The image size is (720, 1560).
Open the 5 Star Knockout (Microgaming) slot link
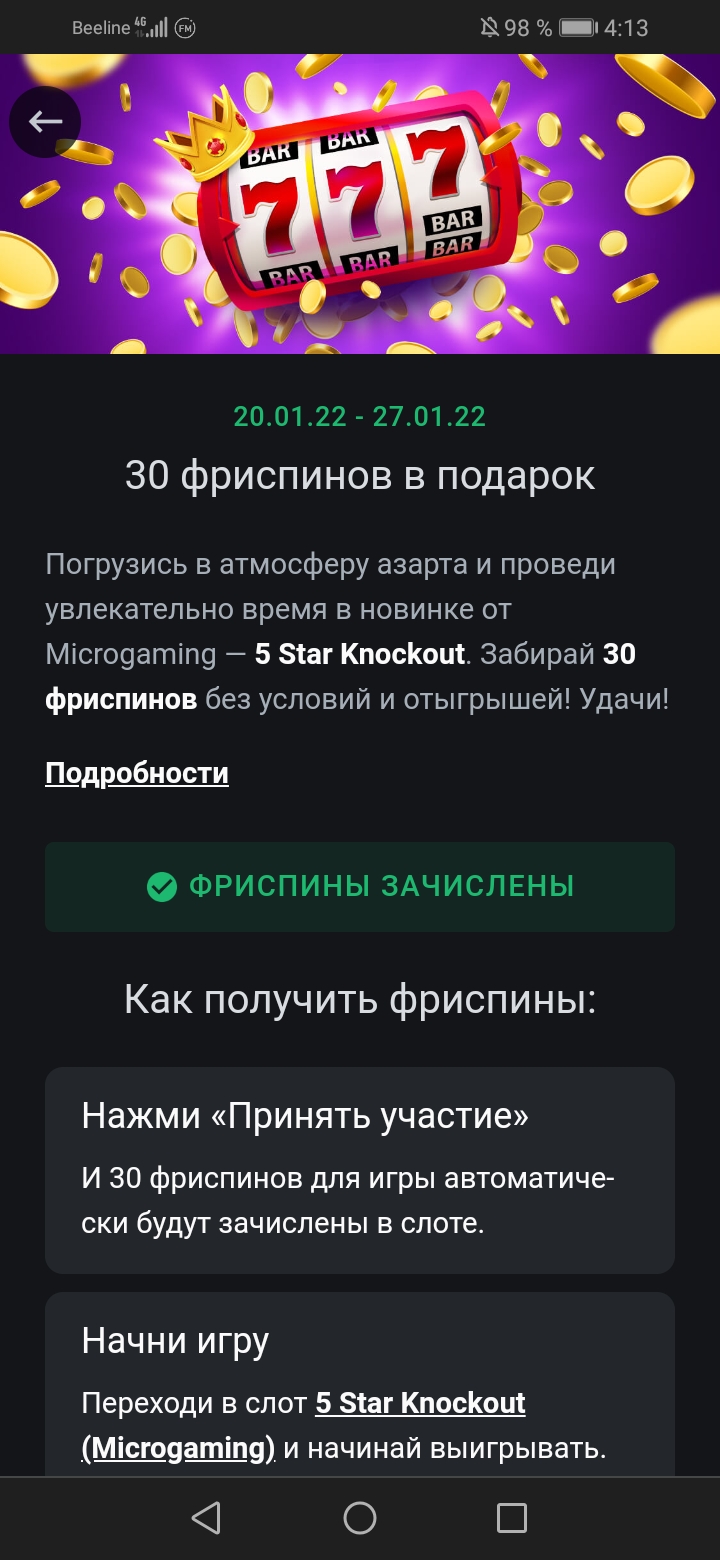[420, 1403]
